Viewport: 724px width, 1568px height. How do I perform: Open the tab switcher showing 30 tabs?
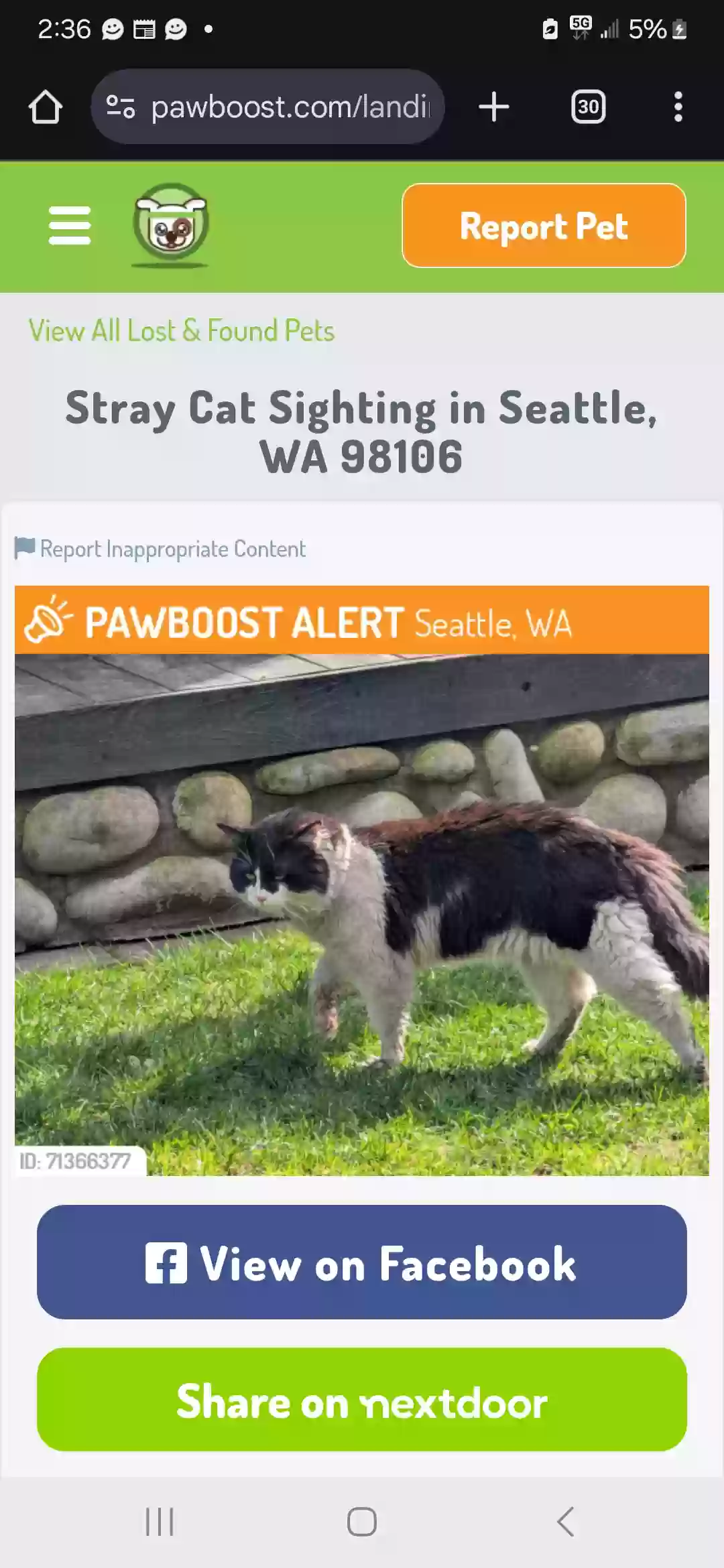pyautogui.click(x=588, y=107)
